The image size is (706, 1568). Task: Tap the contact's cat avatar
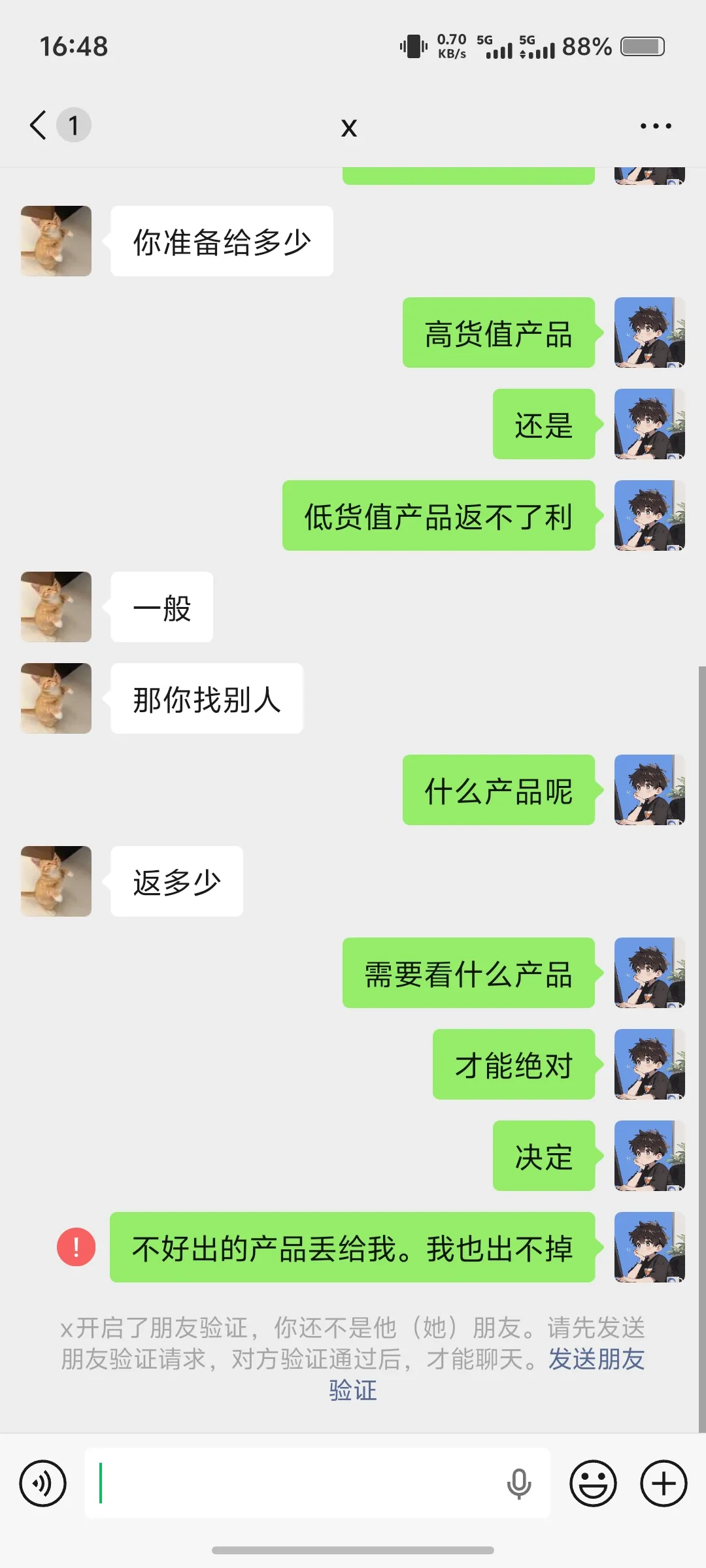(56, 240)
